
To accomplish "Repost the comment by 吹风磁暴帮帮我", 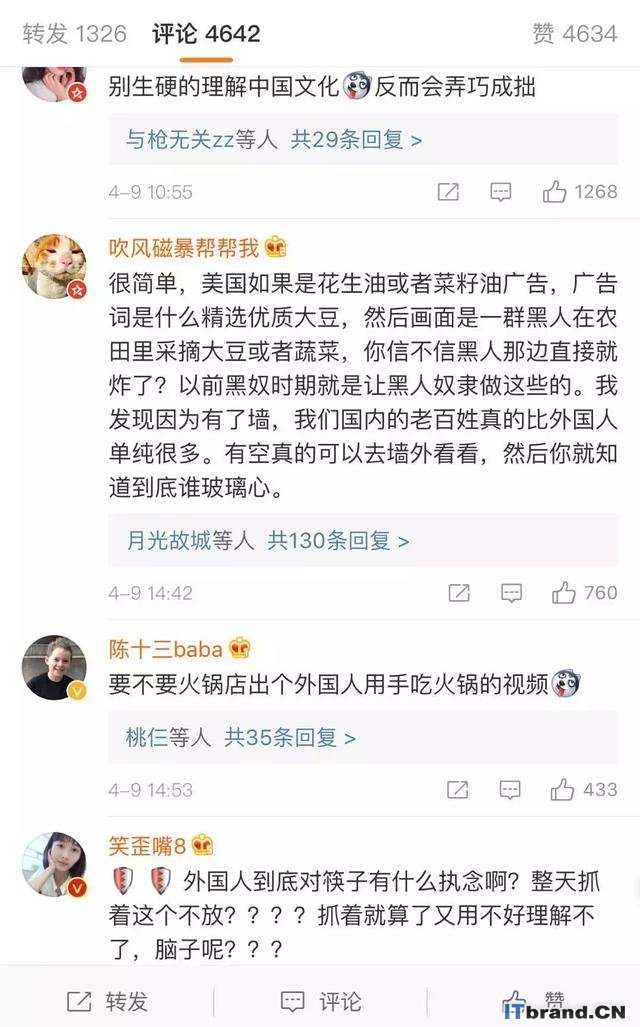I will [459, 593].
